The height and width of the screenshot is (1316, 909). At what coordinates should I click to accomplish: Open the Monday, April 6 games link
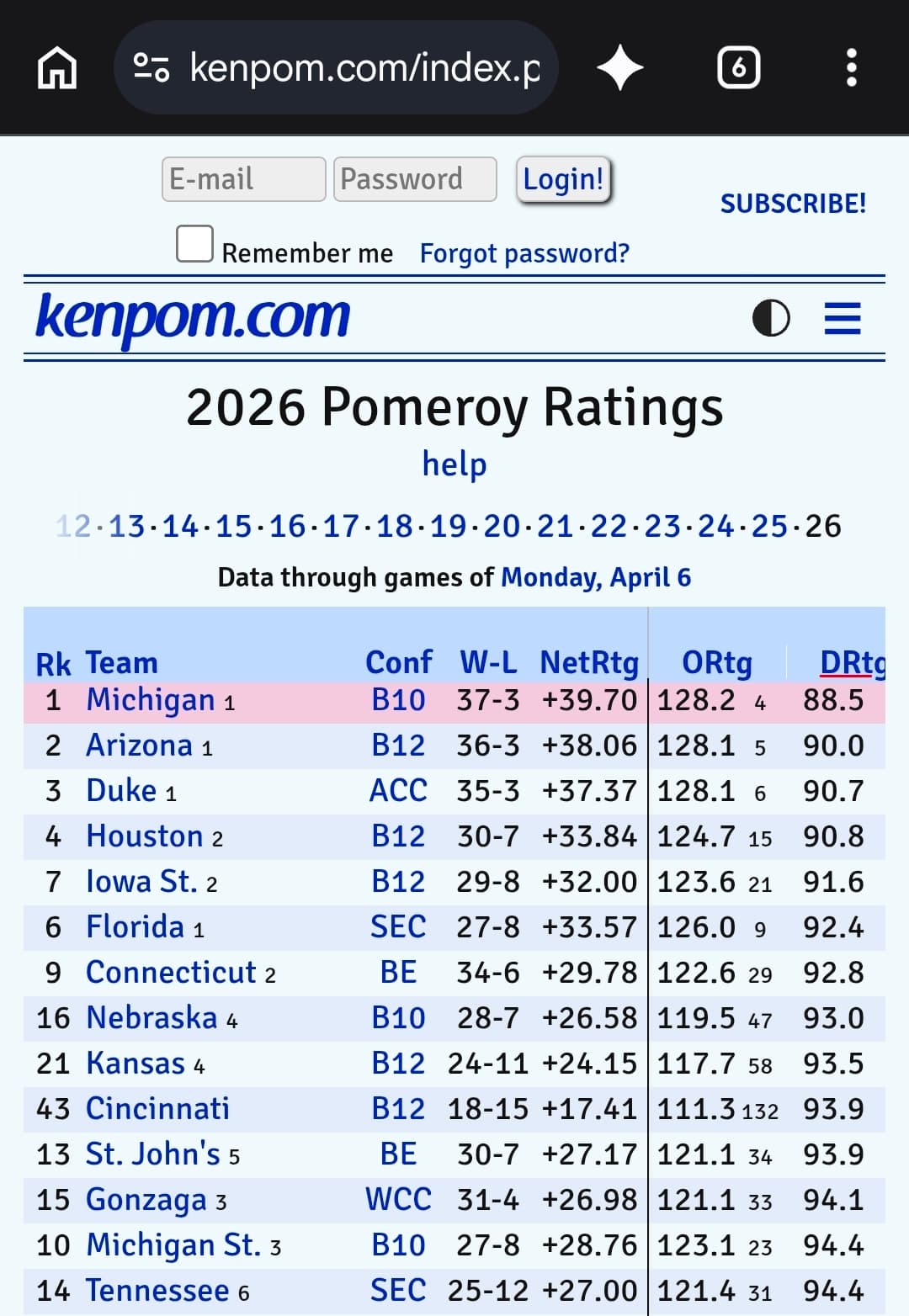(596, 577)
